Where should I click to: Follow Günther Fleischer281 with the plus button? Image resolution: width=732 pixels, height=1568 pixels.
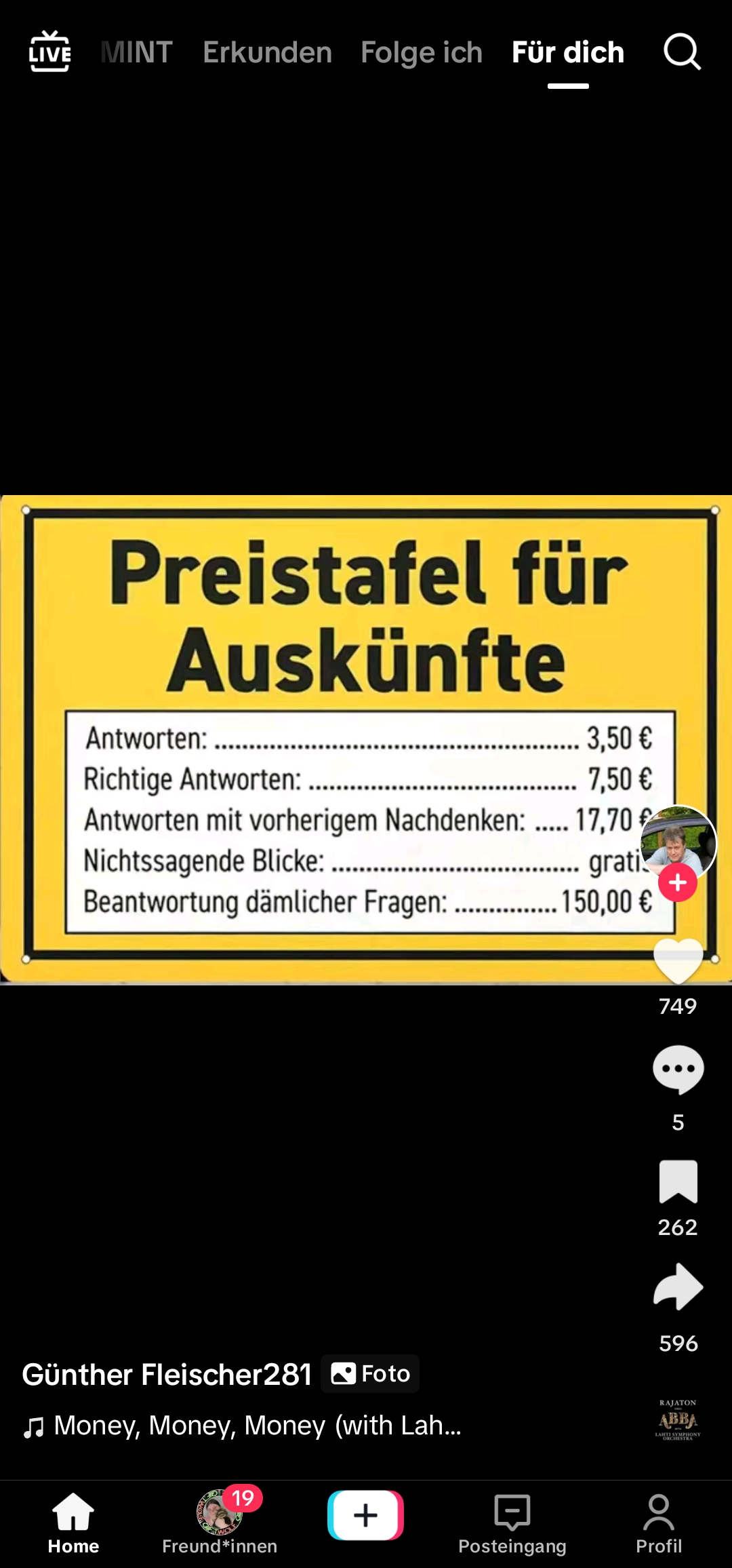click(678, 883)
